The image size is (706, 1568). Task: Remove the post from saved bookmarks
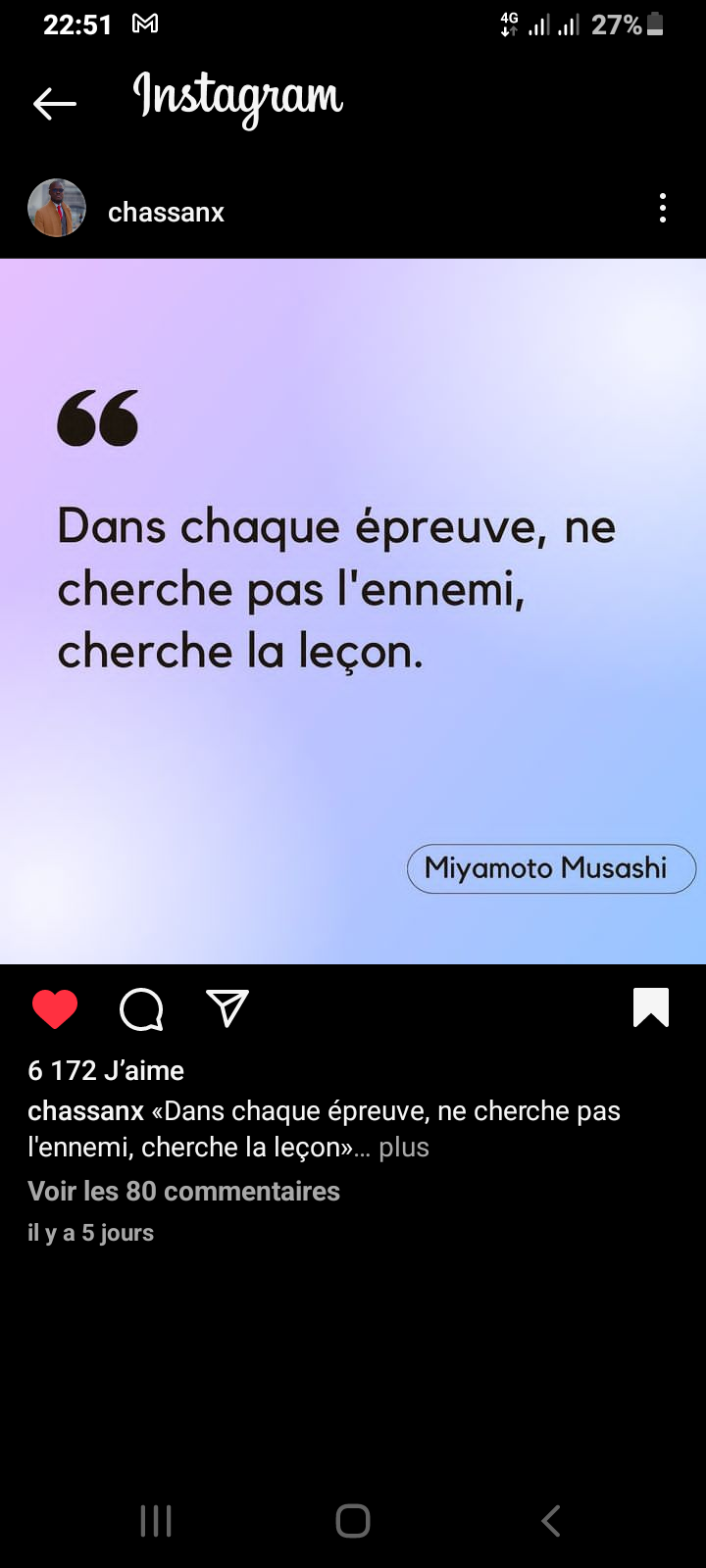(651, 1007)
